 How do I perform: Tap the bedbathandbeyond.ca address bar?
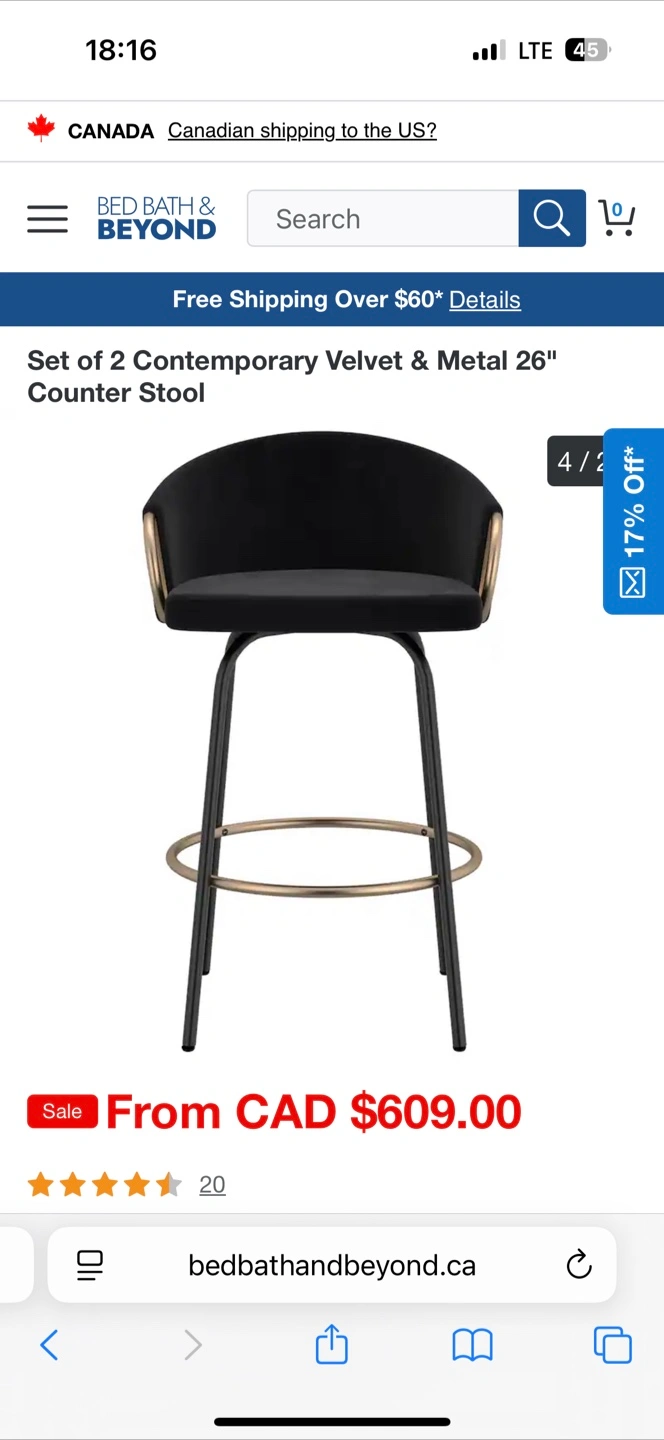coord(331,1266)
